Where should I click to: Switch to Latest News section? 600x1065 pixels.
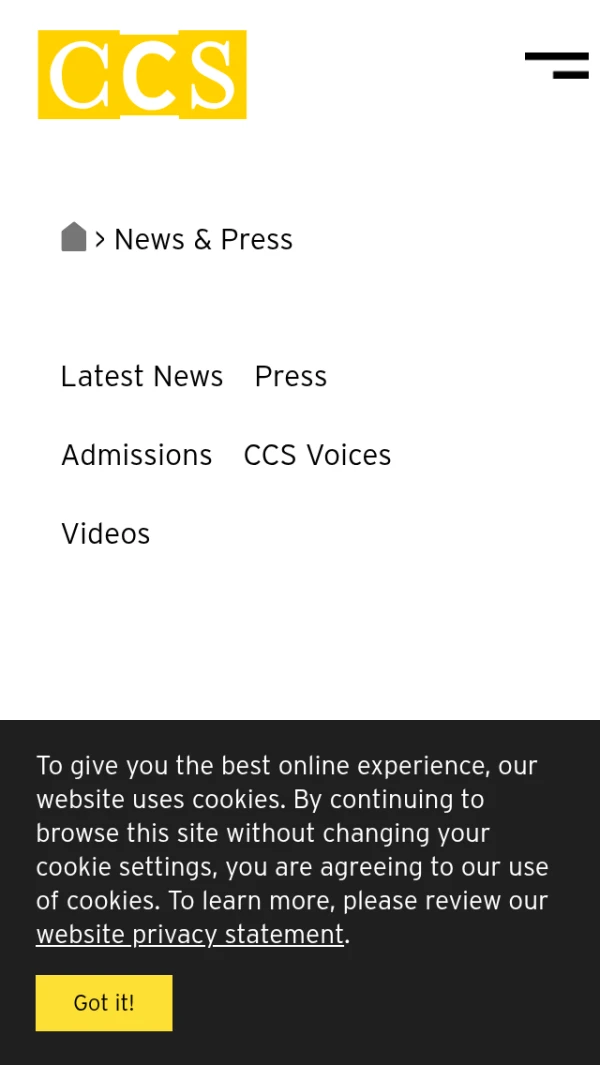[142, 377]
